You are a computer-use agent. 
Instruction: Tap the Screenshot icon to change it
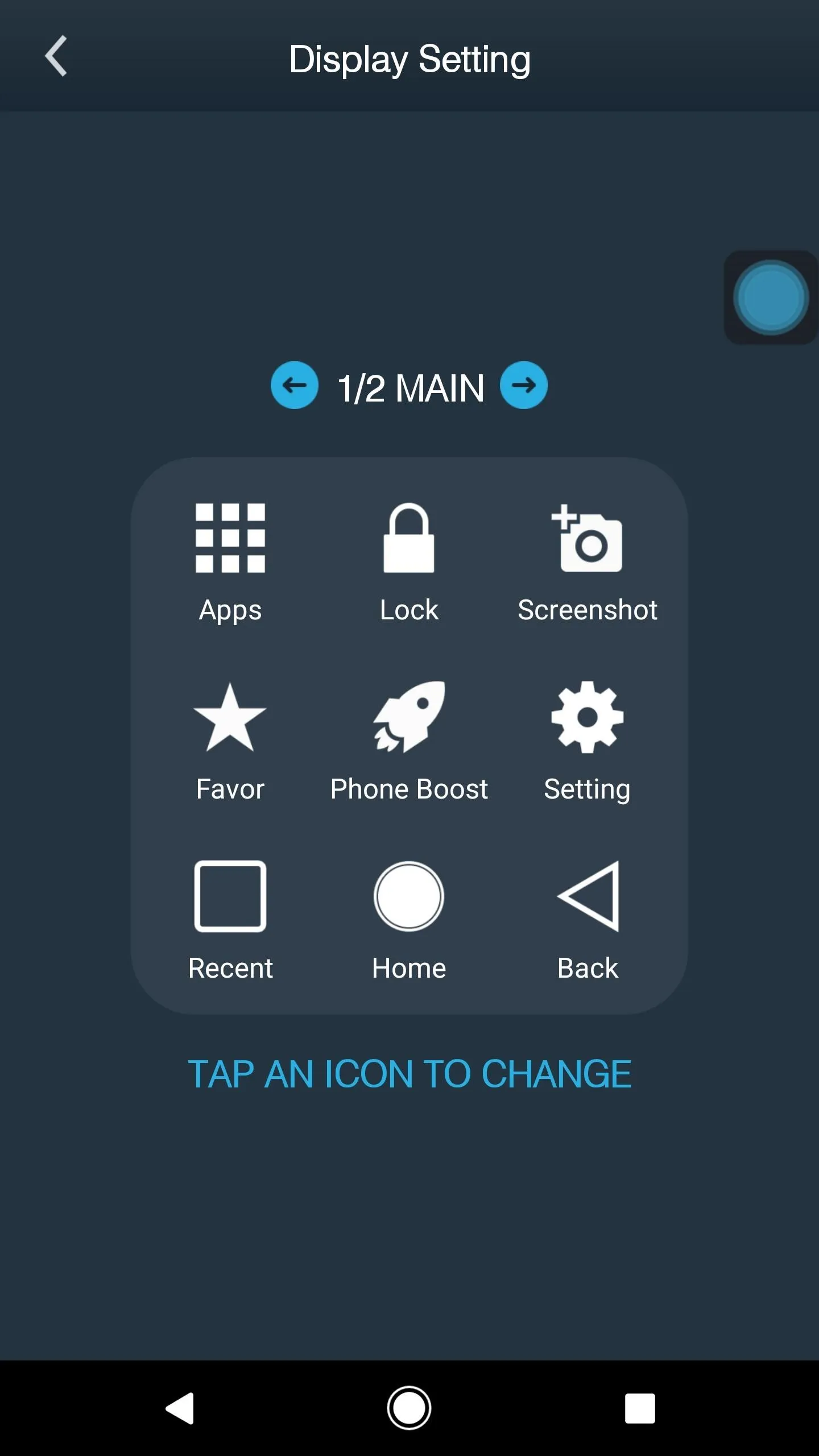tap(588, 562)
